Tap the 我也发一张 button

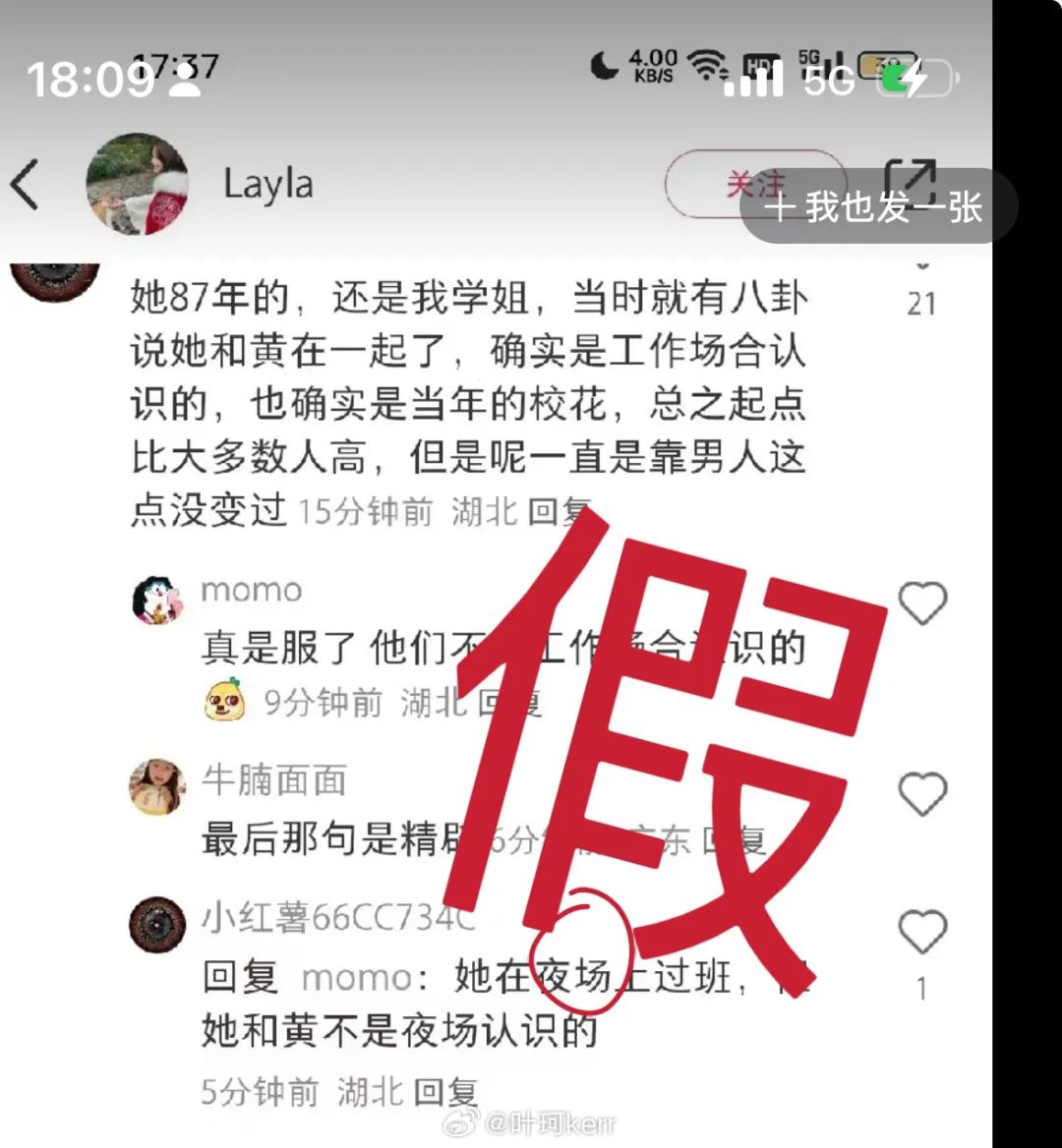(876, 207)
